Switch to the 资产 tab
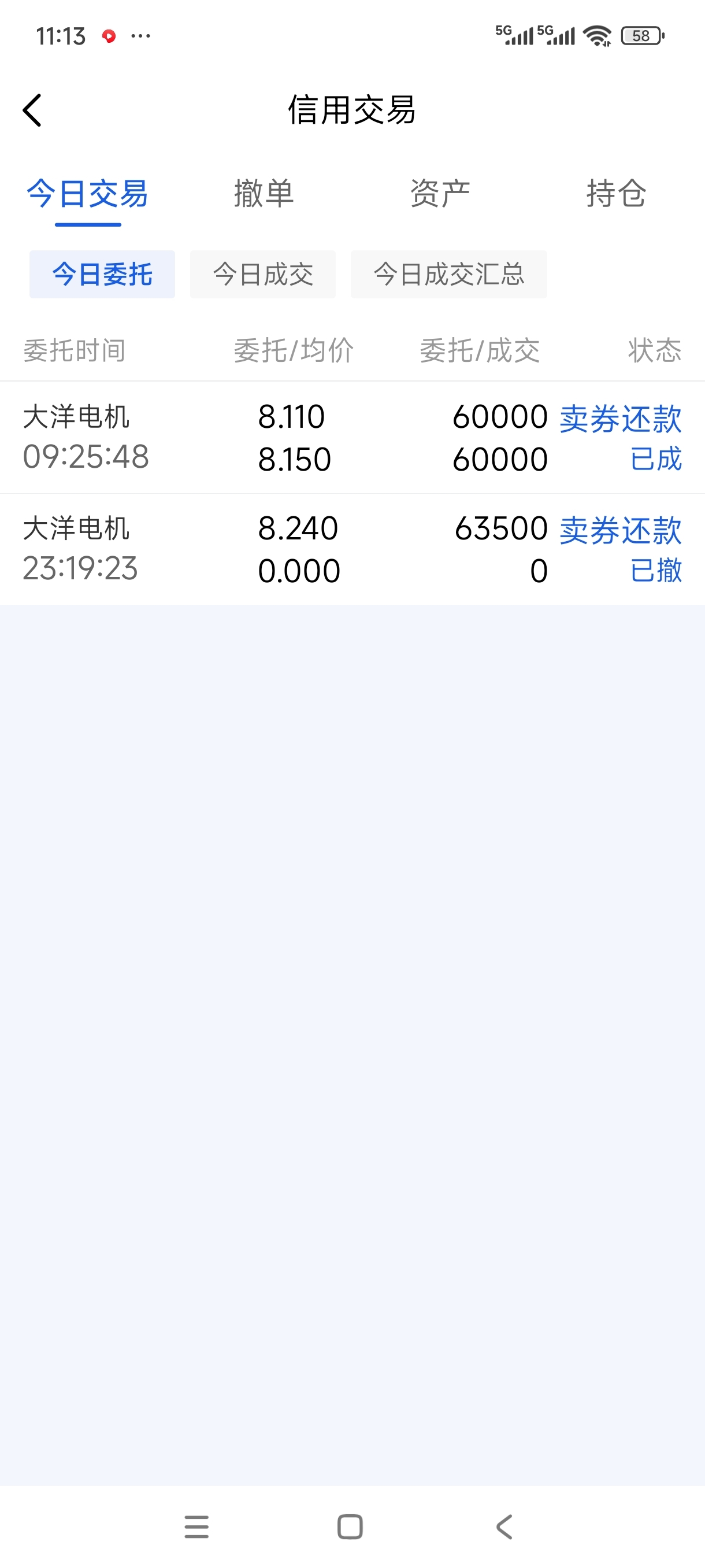The height and width of the screenshot is (1568, 705). click(x=440, y=194)
